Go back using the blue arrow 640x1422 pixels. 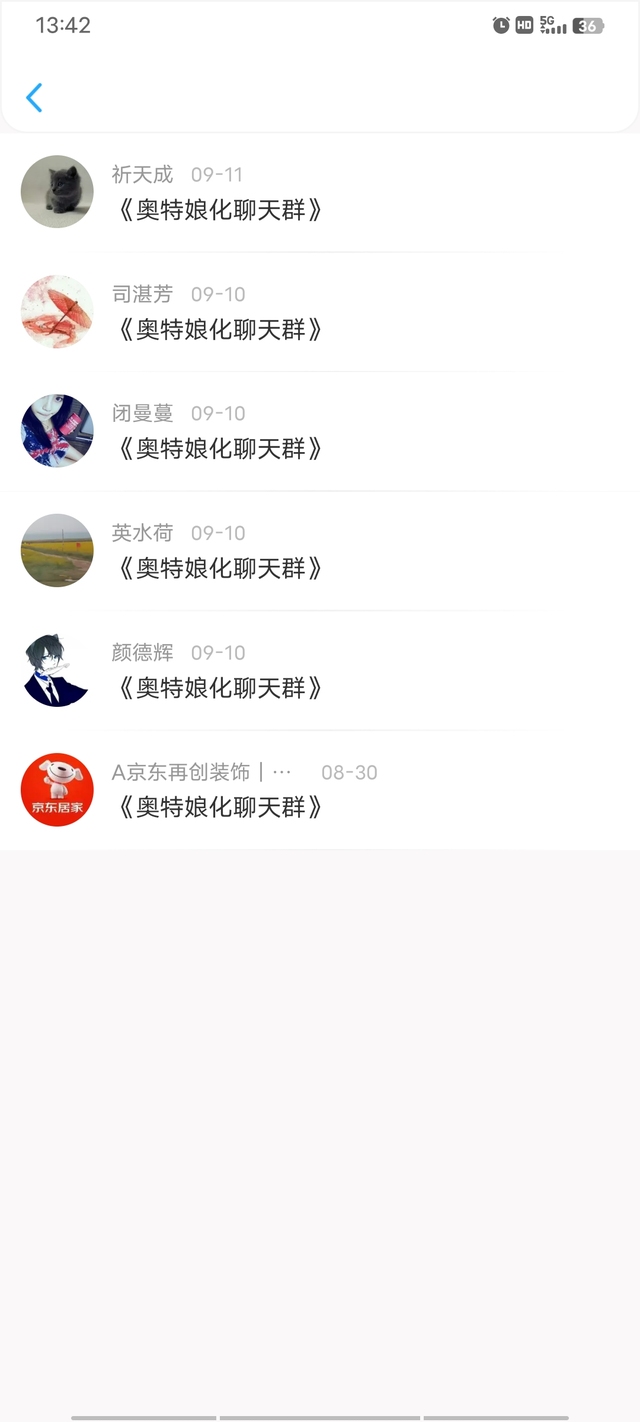click(34, 98)
